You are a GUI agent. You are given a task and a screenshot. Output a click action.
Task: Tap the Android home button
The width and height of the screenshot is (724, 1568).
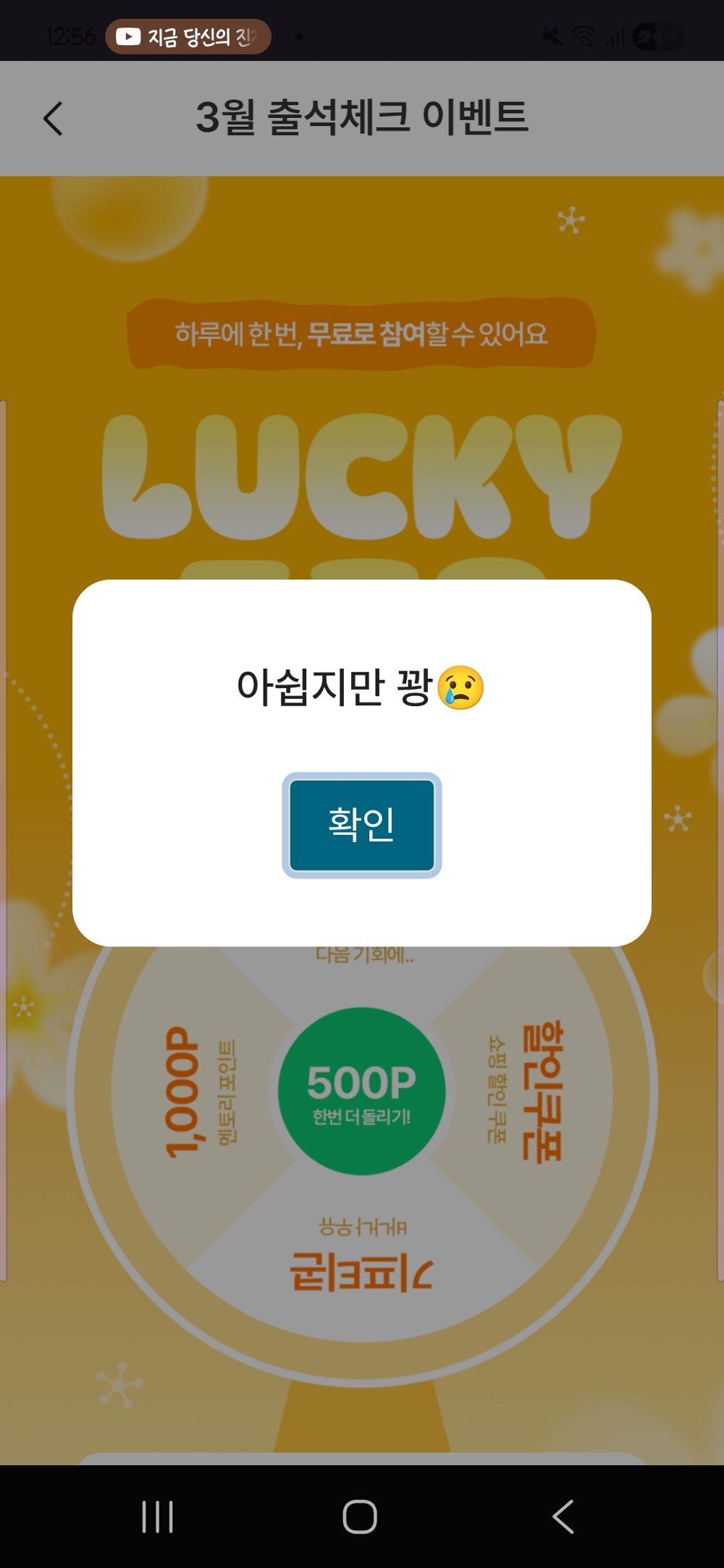click(x=361, y=1516)
